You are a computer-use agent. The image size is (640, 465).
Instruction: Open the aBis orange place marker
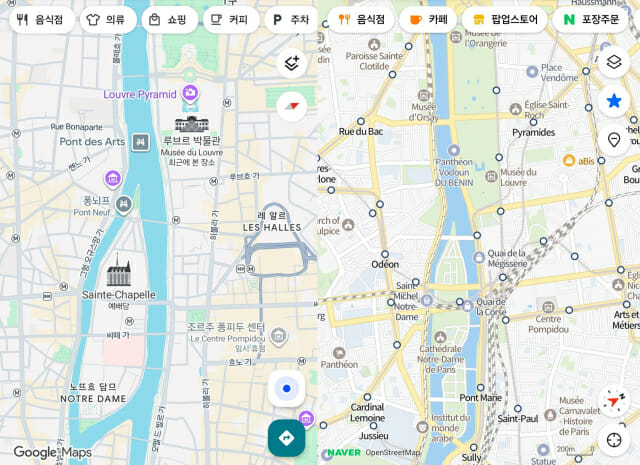click(x=569, y=160)
